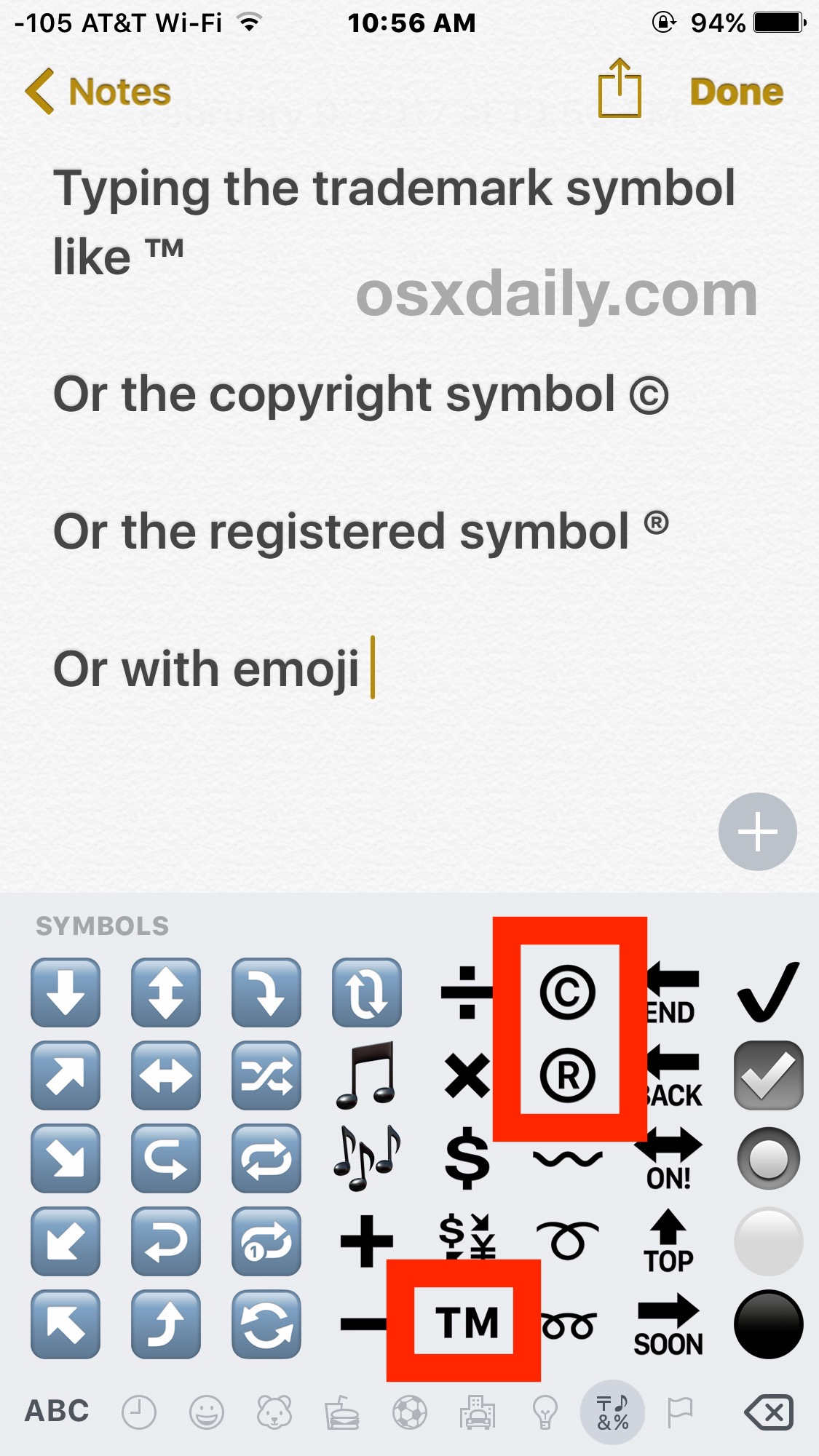The width and height of the screenshot is (819, 1456).
Task: Insert the heavy dollar sign emoji
Action: pos(466,1157)
